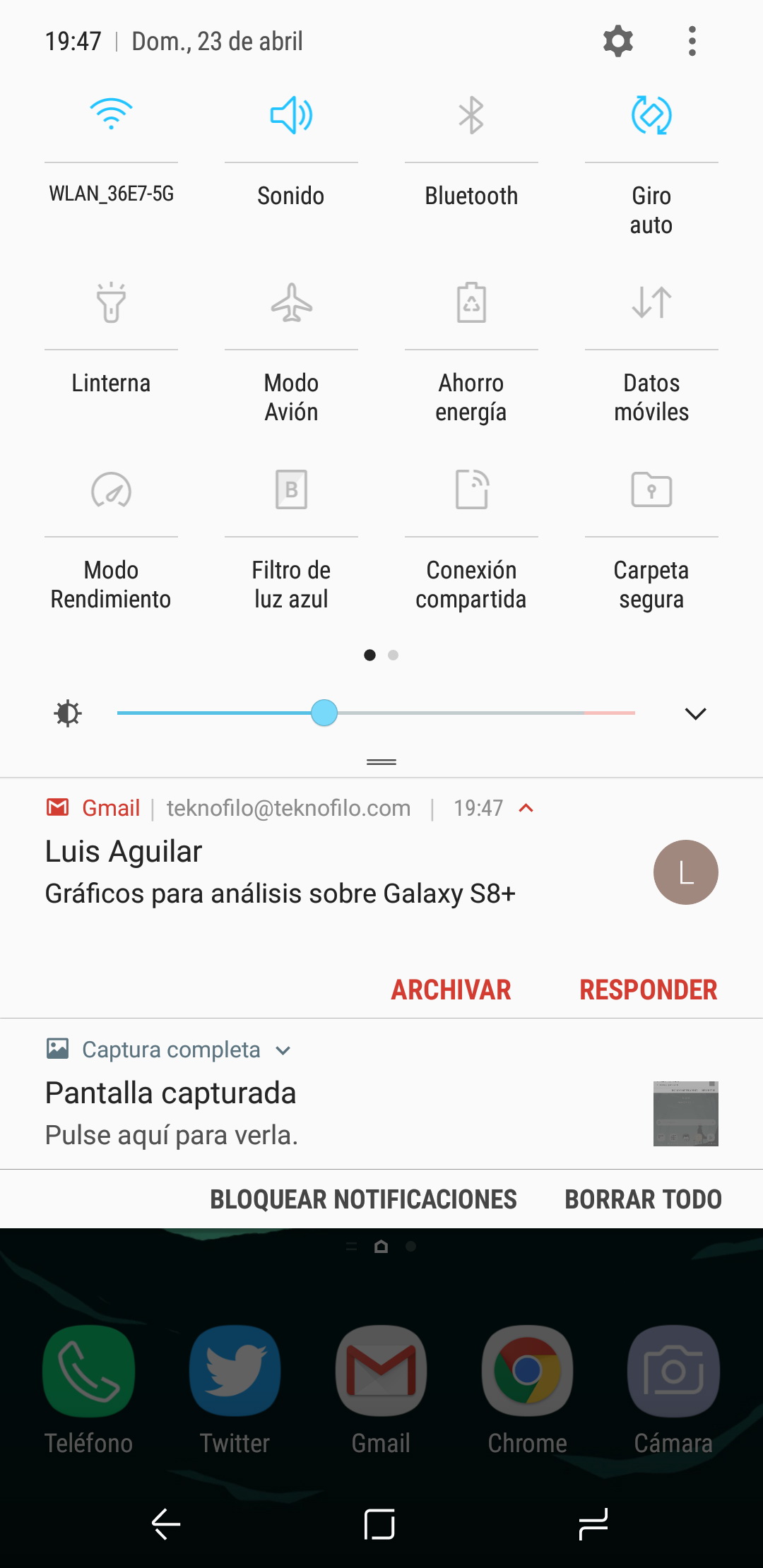The height and width of the screenshot is (1568, 763).
Task: Open Carpeta segura
Action: [x=651, y=489]
